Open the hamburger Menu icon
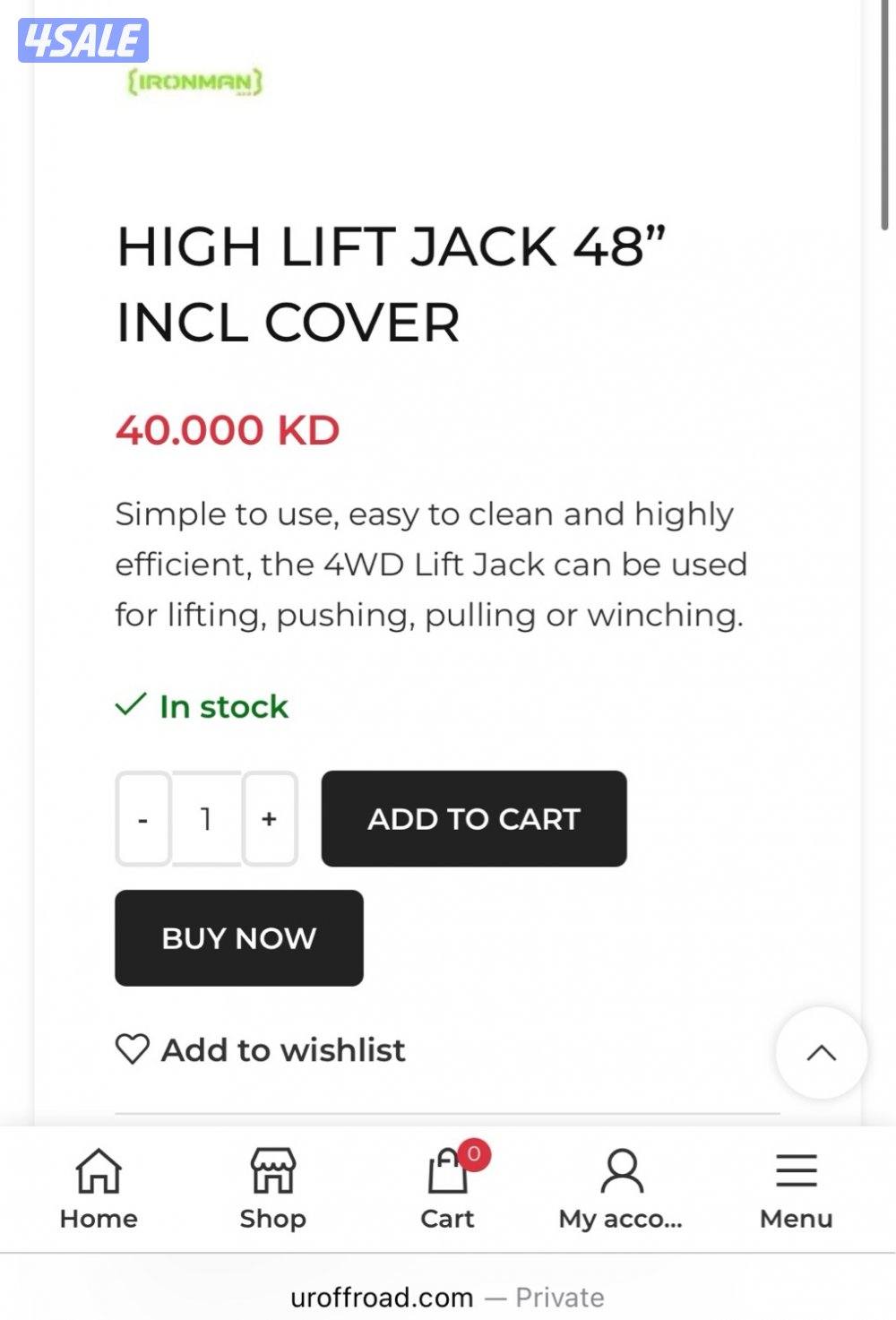 794,1169
